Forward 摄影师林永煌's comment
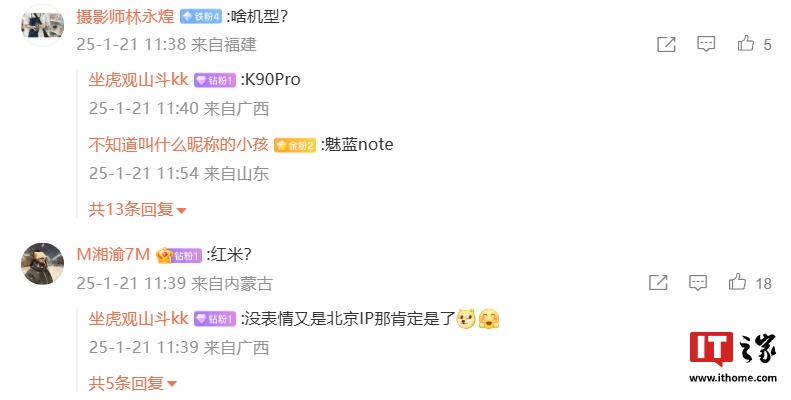The width and height of the screenshot is (791, 400). pyautogui.click(x=666, y=44)
